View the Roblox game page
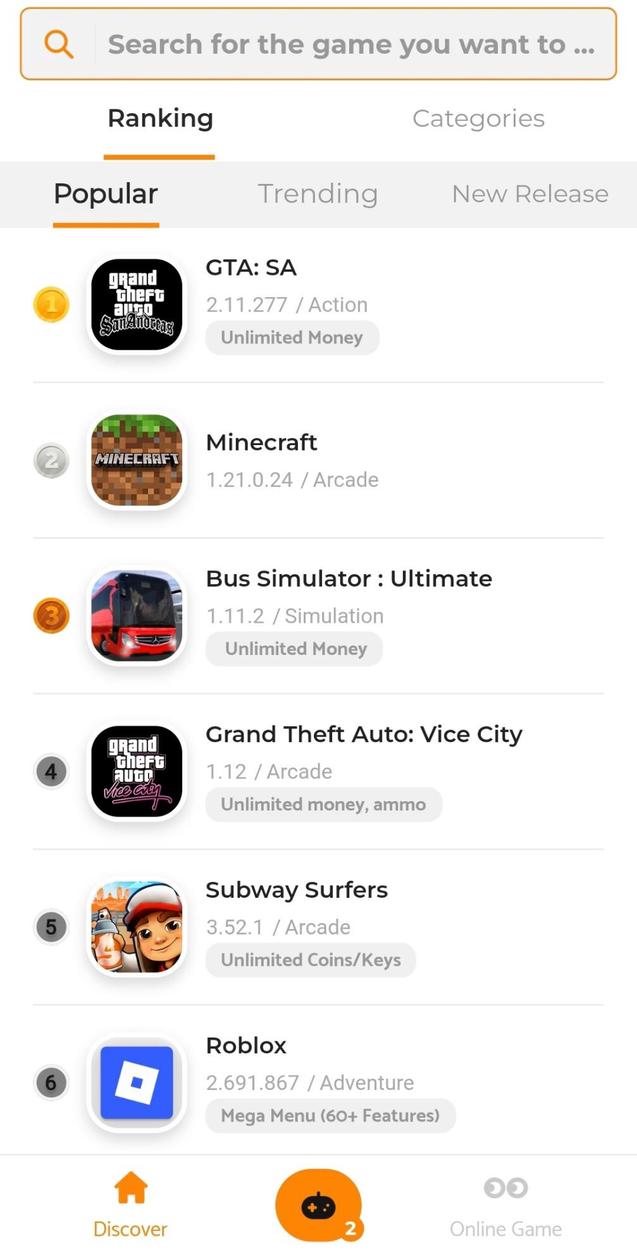Viewport: 637px width, 1255px height. (x=246, y=1046)
